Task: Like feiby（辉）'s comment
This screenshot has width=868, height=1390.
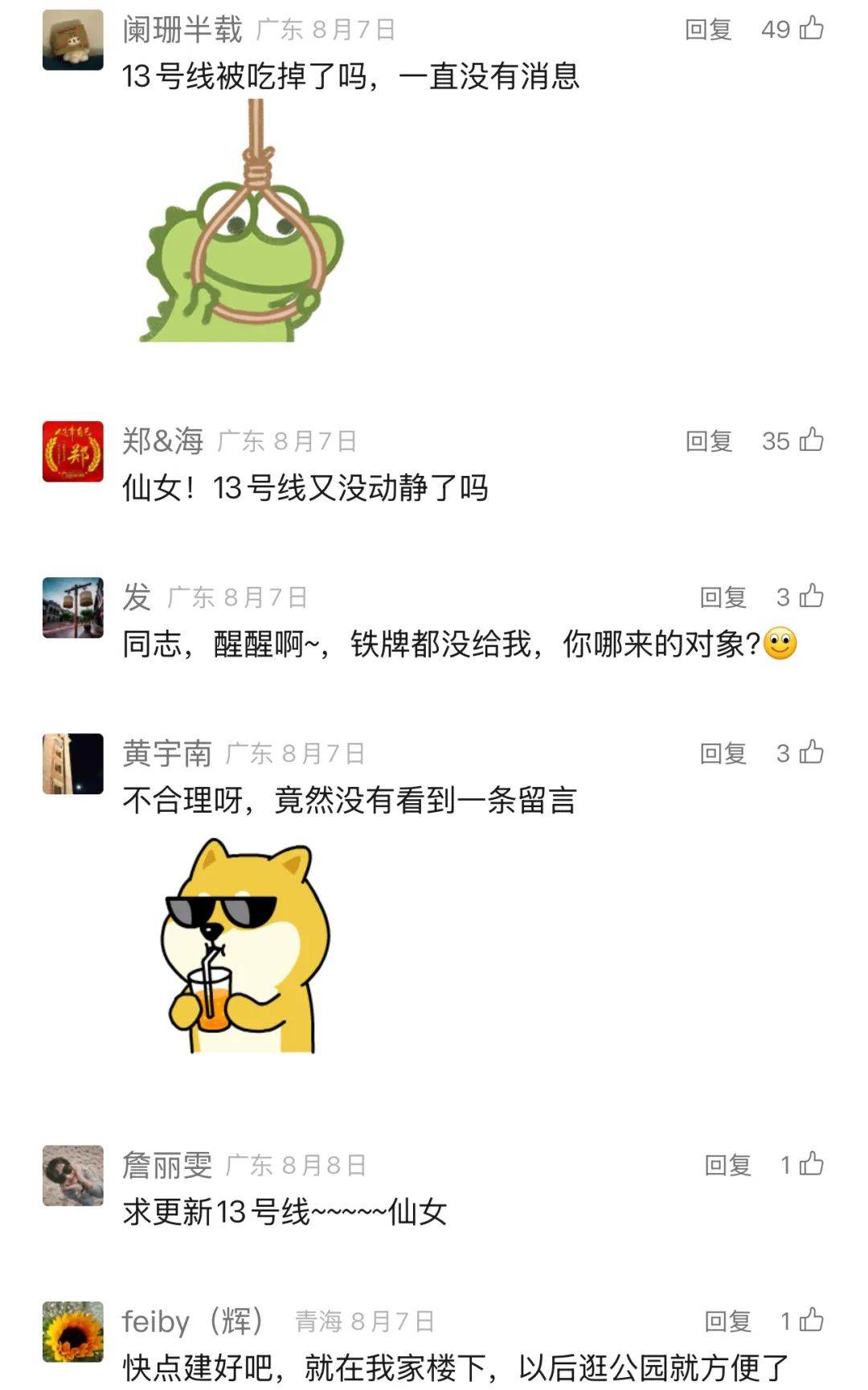Action: (x=811, y=1320)
